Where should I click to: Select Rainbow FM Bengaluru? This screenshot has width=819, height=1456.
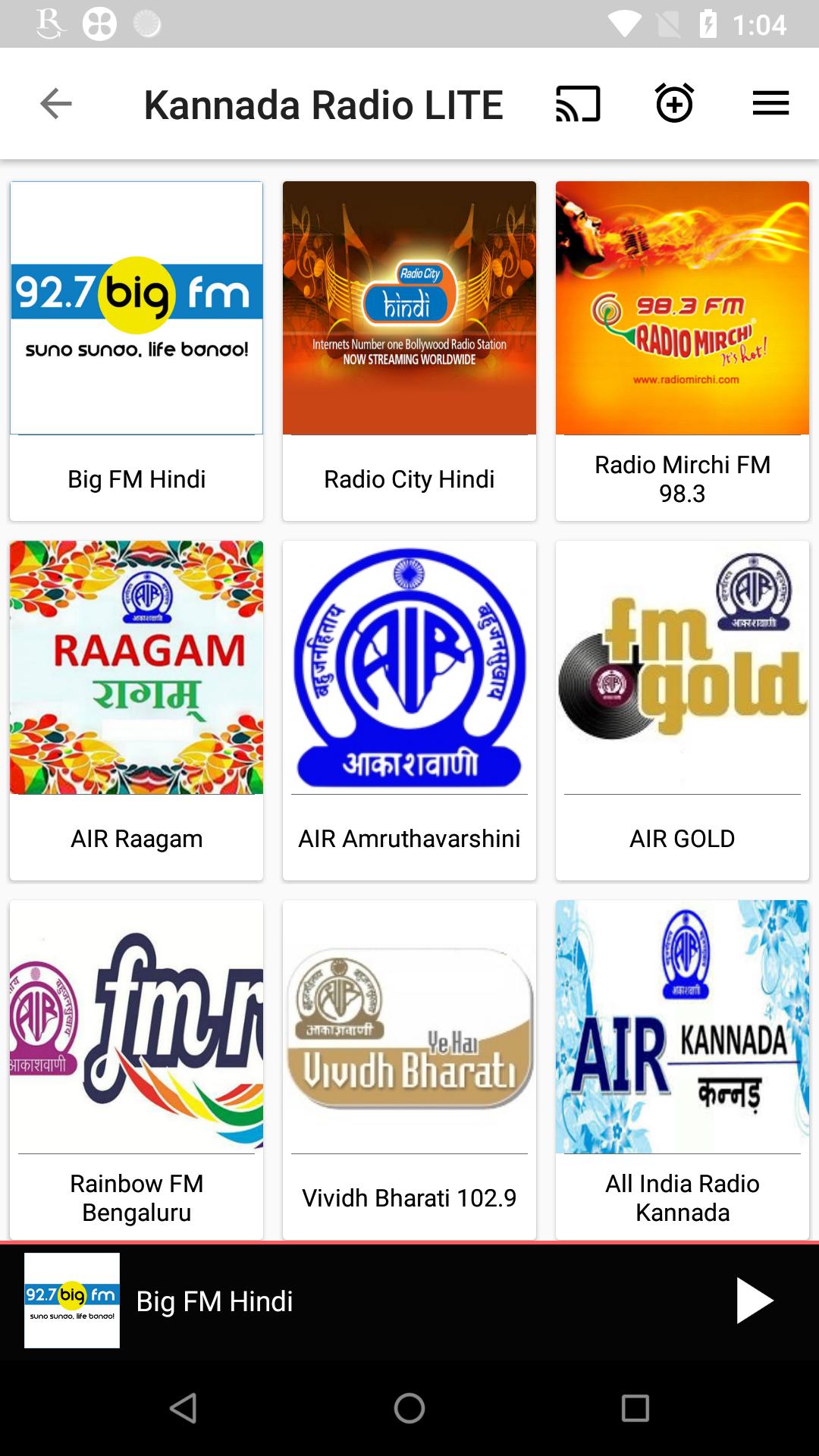[x=136, y=1070]
